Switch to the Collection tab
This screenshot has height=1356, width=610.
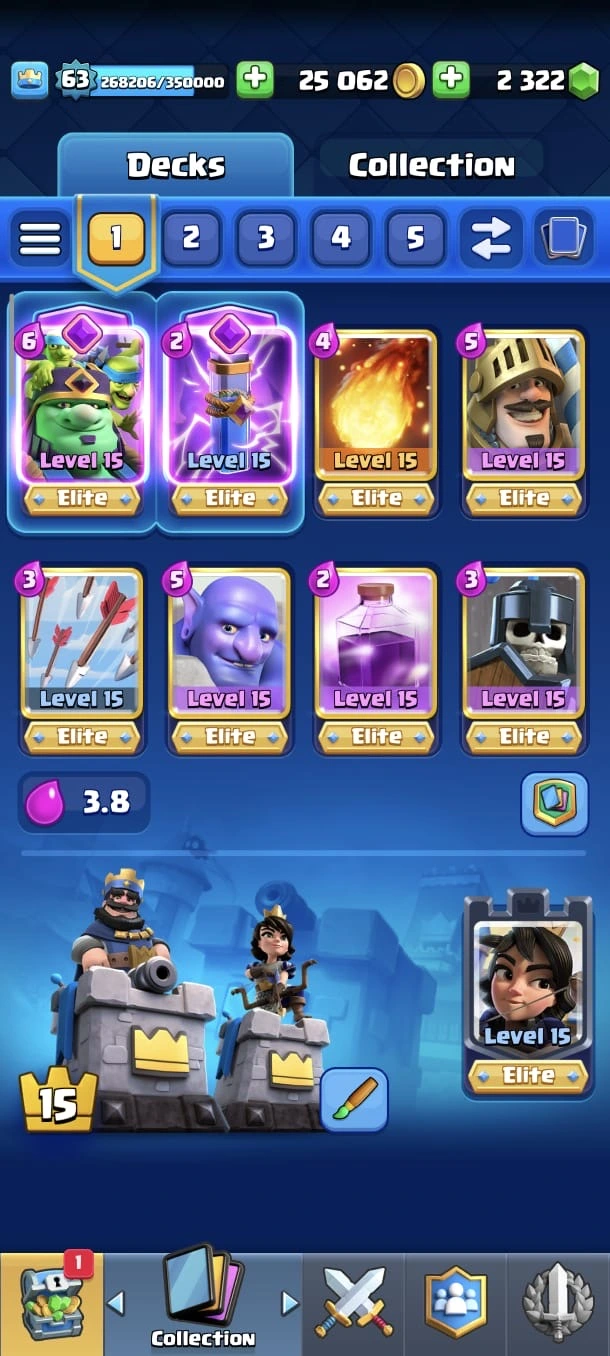(431, 166)
